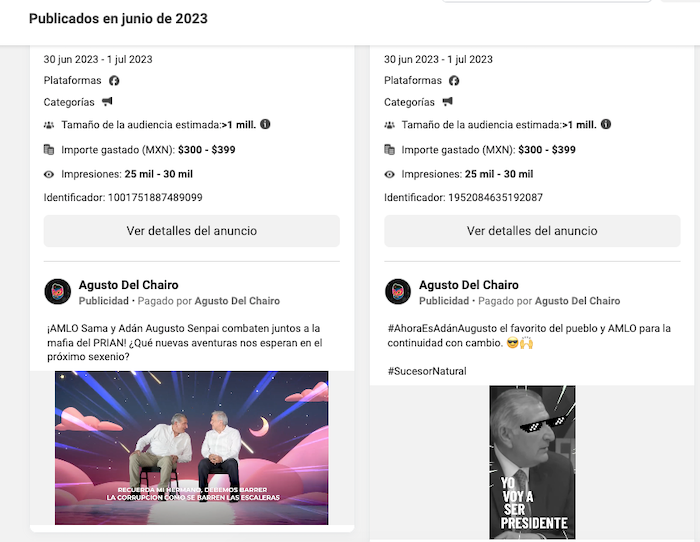The image size is (700, 542).
Task: Tap audience size info icon in second ad
Action: [605, 125]
